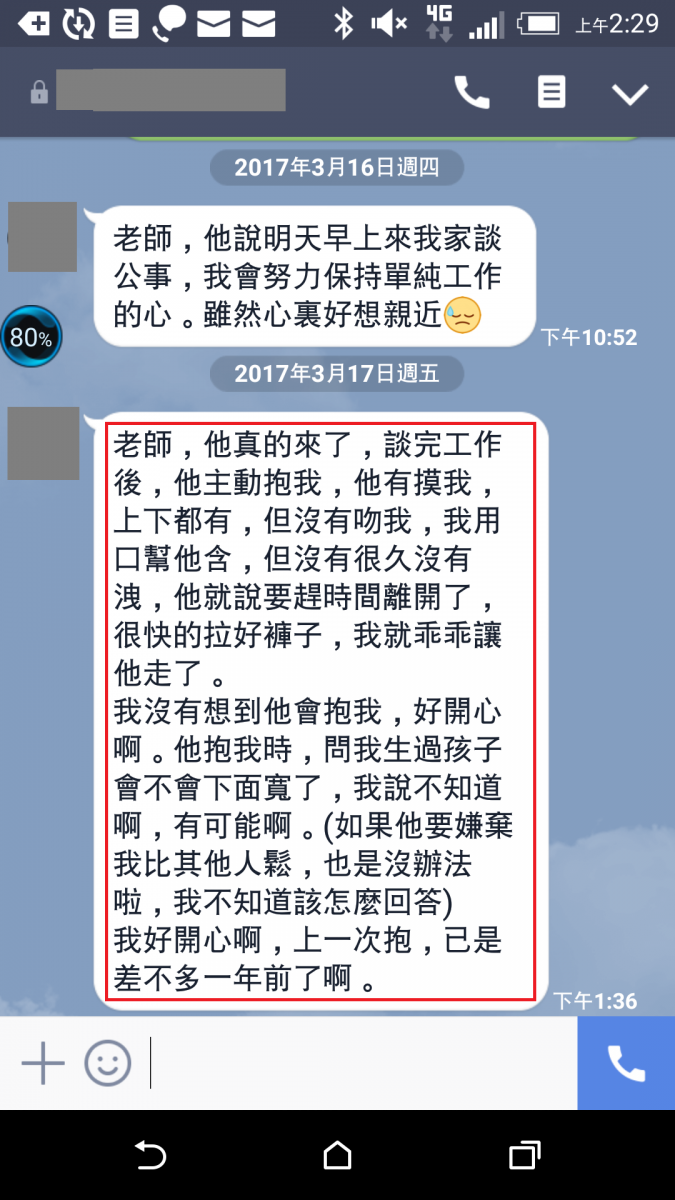
Task: Open the plus attachment menu
Action: click(43, 1062)
